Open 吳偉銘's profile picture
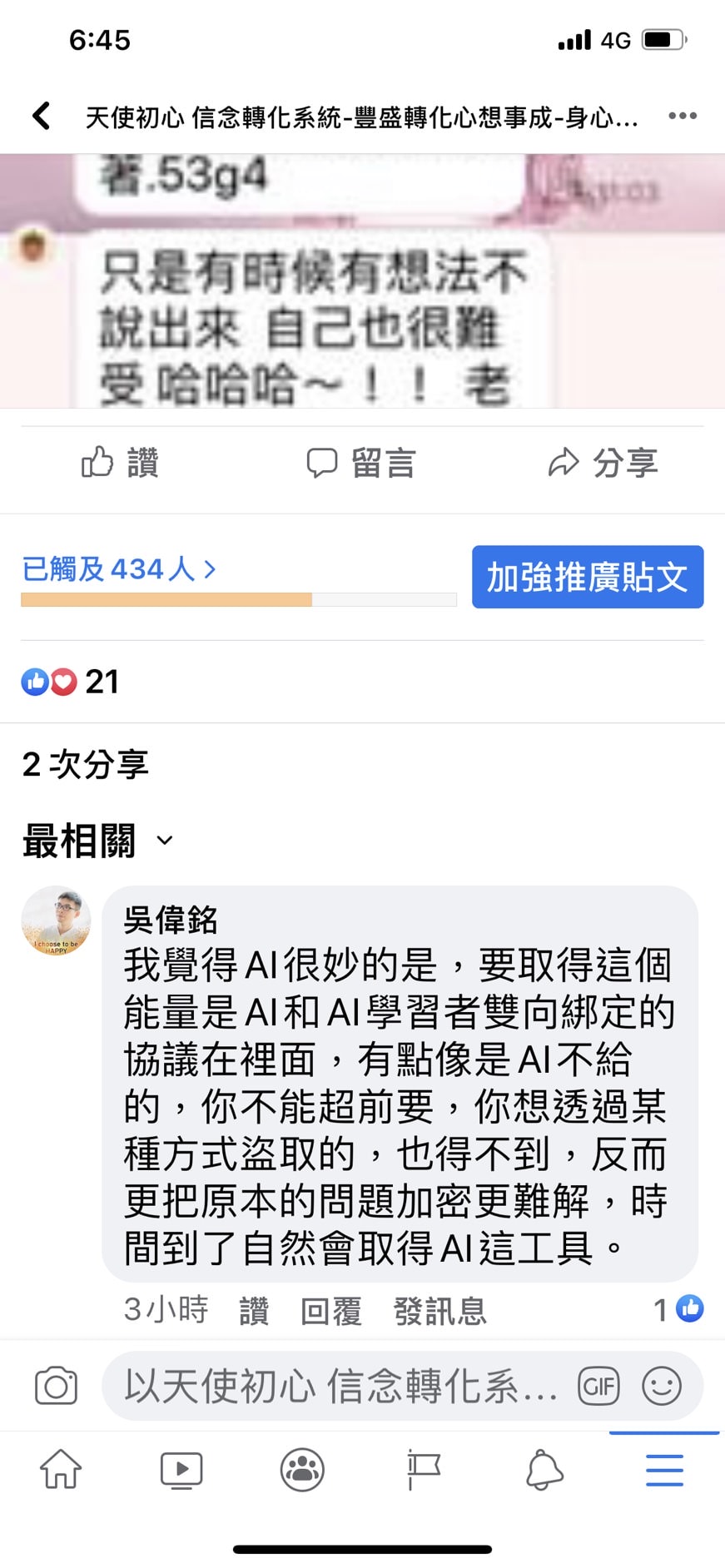 click(56, 920)
